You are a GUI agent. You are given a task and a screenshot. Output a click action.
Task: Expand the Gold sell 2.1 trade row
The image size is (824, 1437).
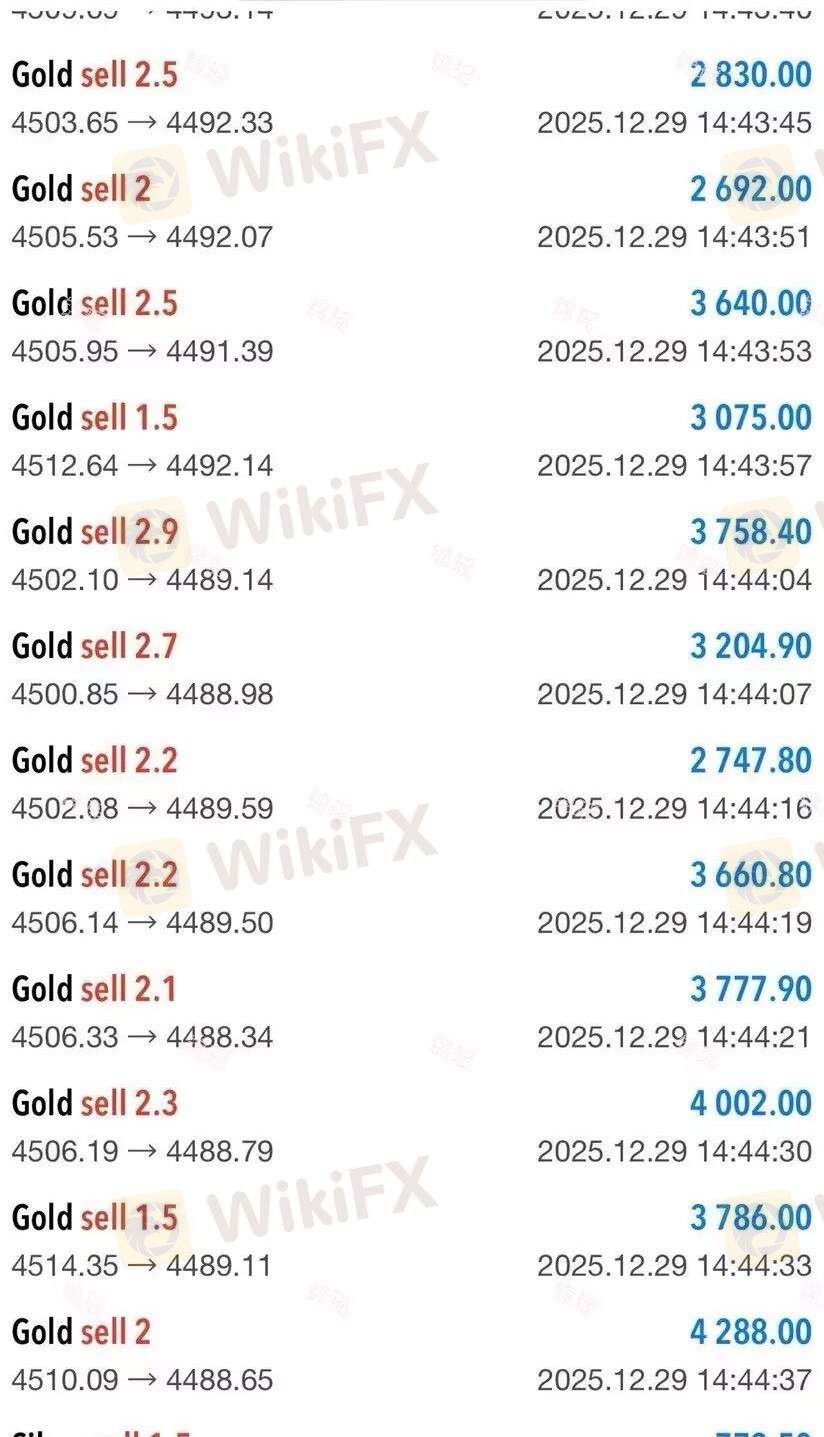click(x=412, y=1011)
